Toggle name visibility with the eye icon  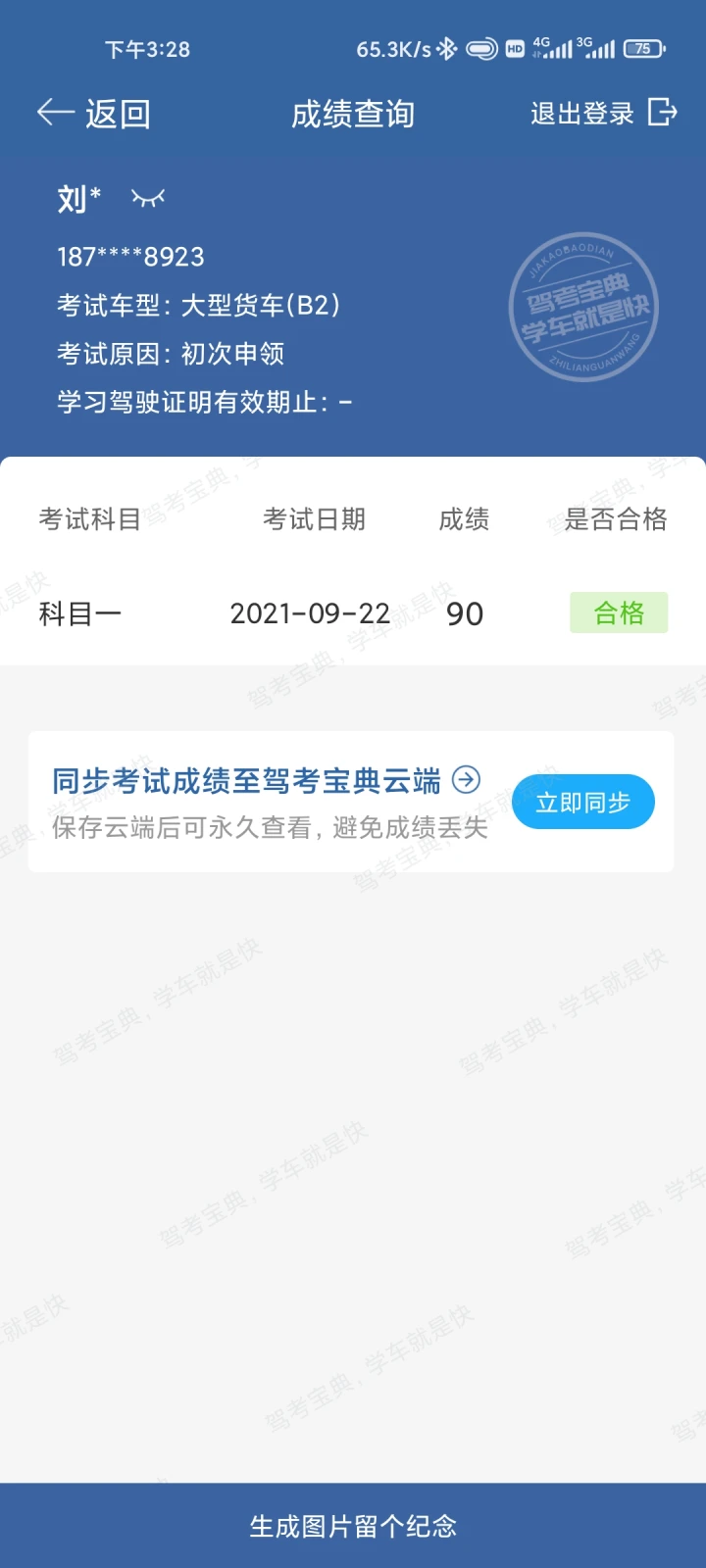point(148,199)
